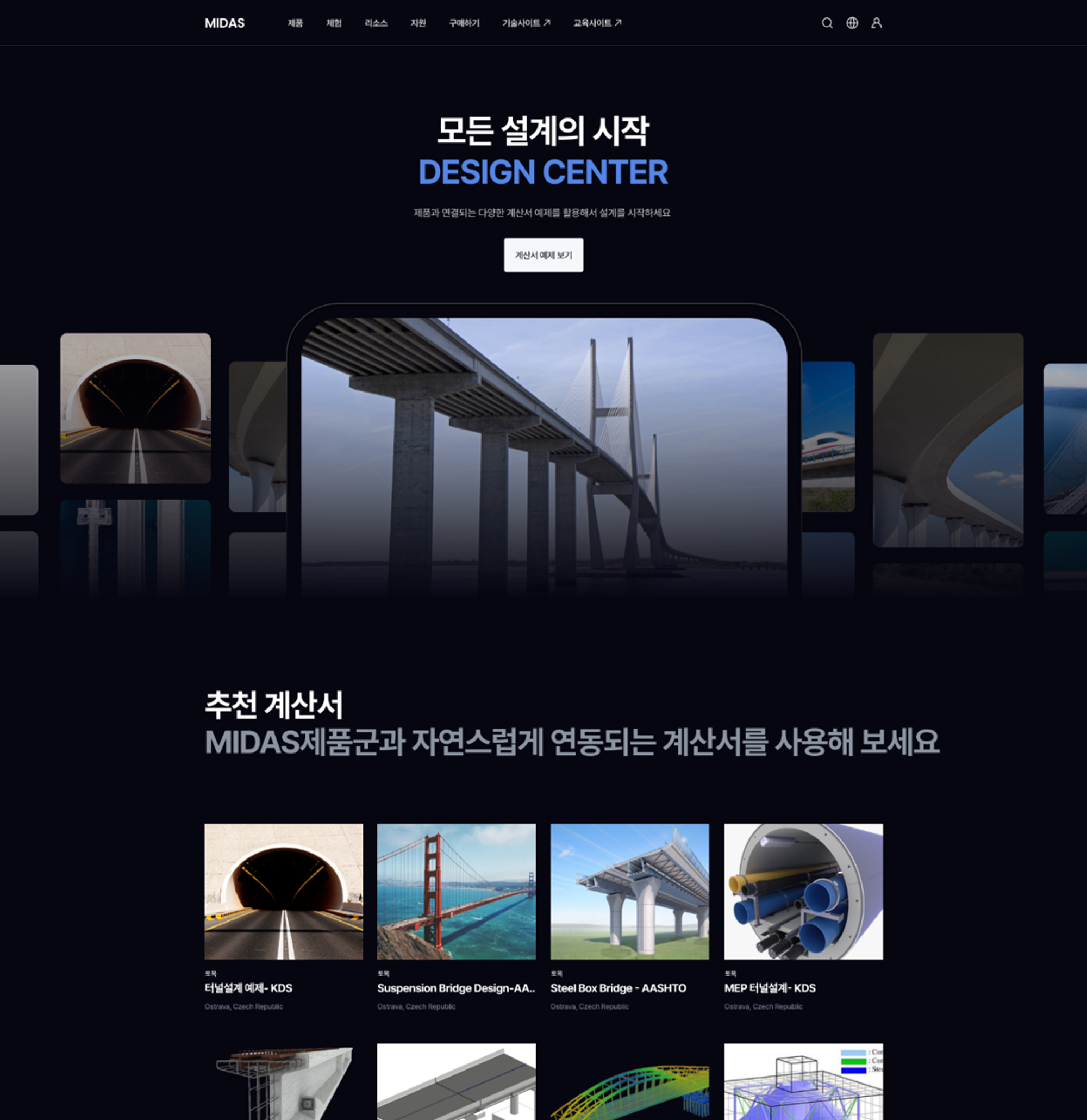Tap the 계산서 예제 보기 button
Image resolution: width=1087 pixels, height=1120 pixels.
543,255
